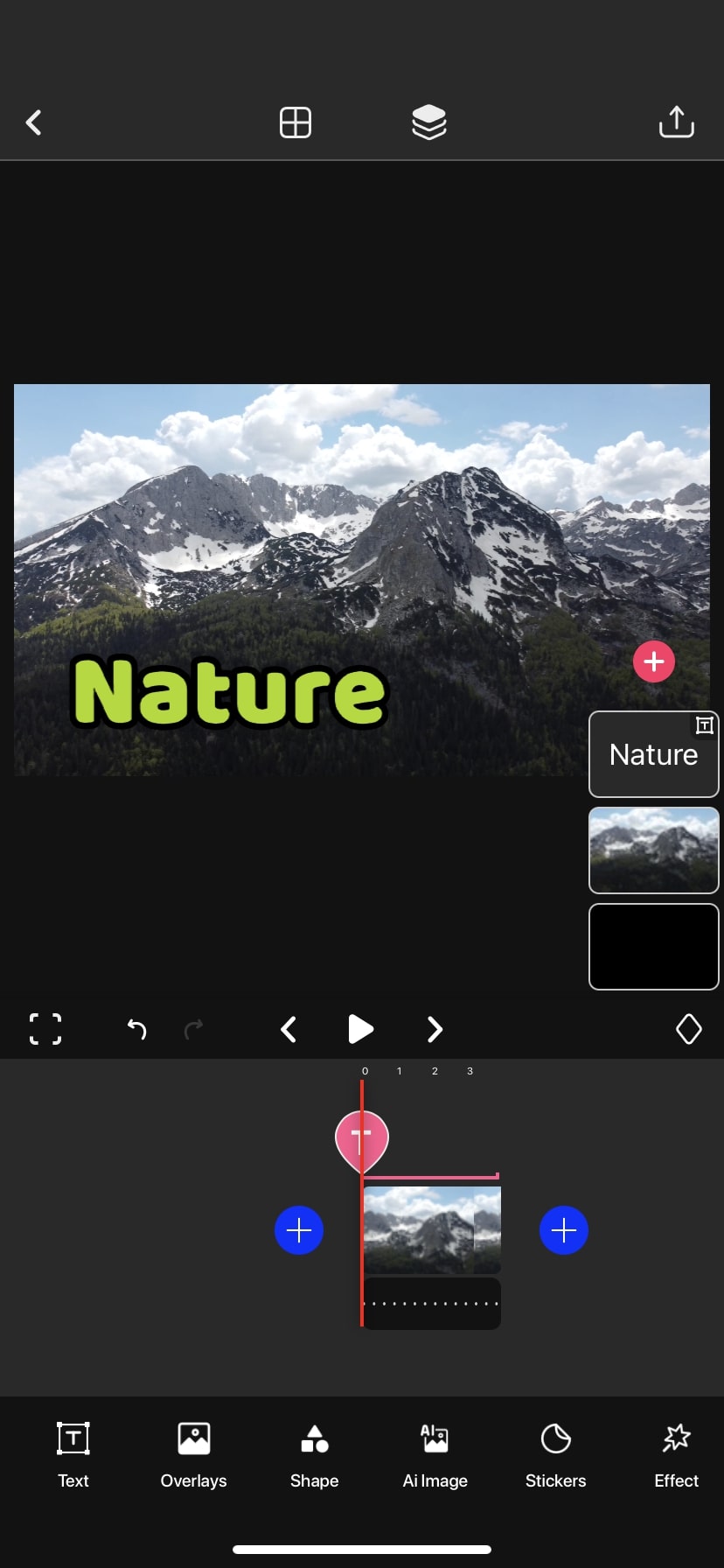Select the mountain clip in the timeline
This screenshot has height=1568, width=724.
click(x=432, y=1229)
